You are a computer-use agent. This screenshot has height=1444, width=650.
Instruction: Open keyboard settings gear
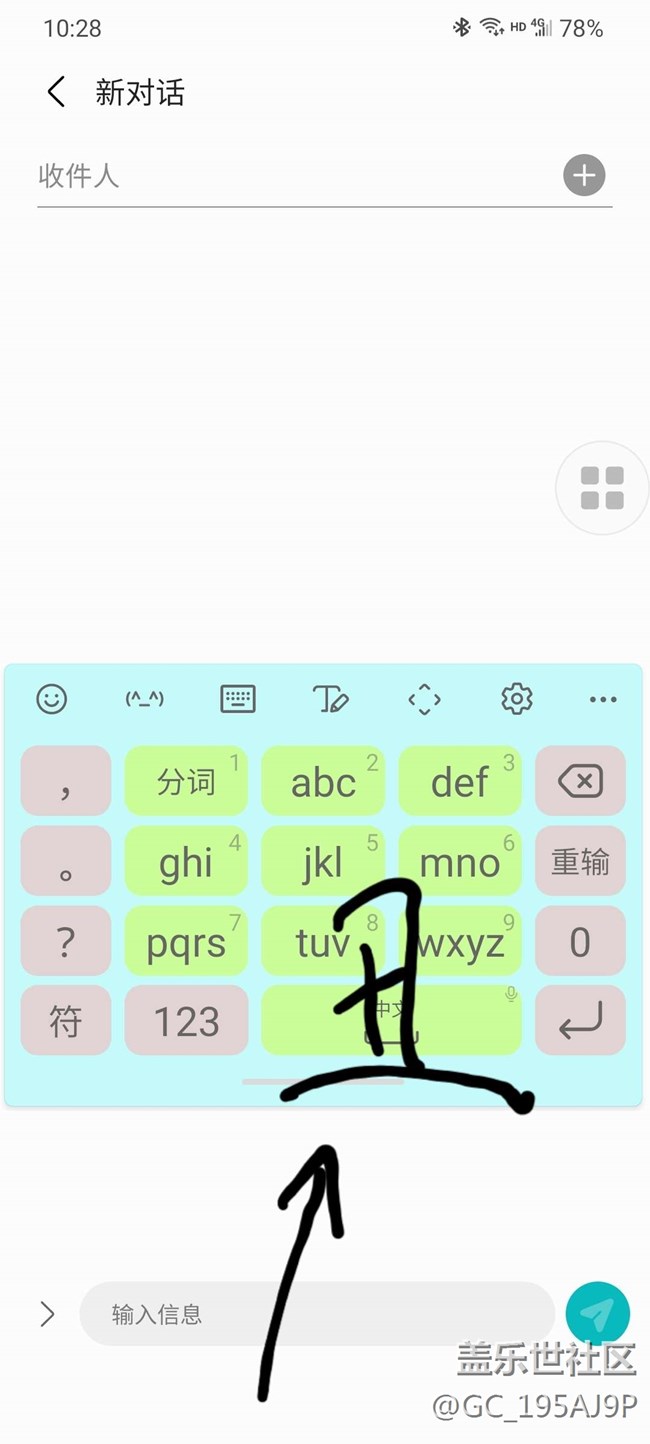coord(517,699)
